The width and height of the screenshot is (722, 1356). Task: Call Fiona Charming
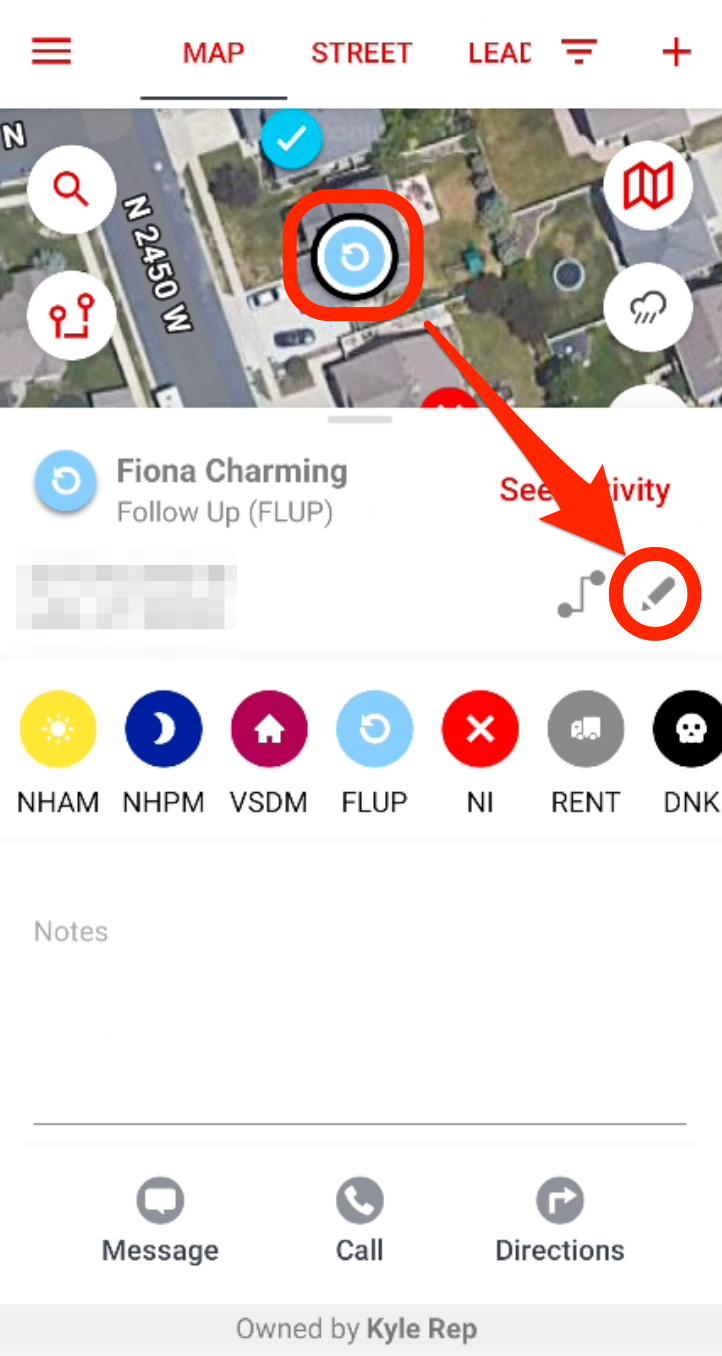(x=360, y=1218)
